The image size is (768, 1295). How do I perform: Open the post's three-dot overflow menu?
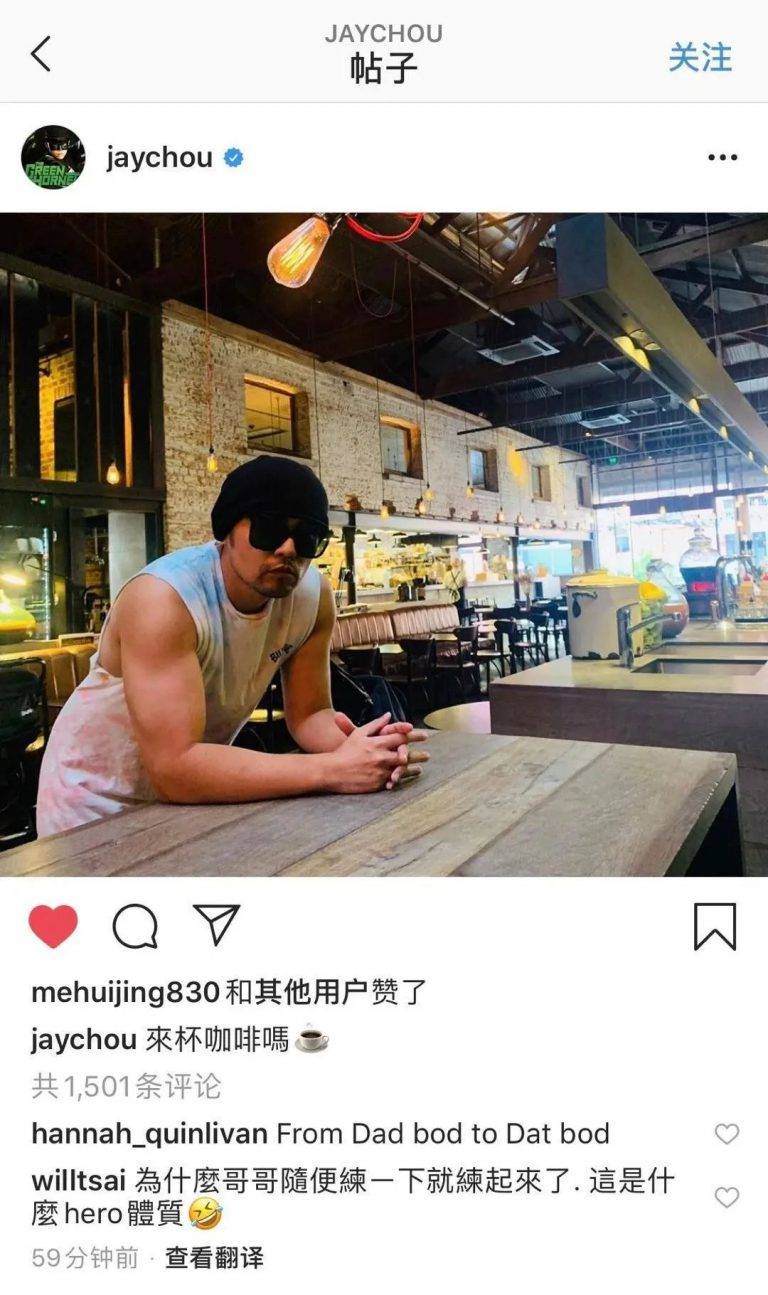[x=722, y=158]
